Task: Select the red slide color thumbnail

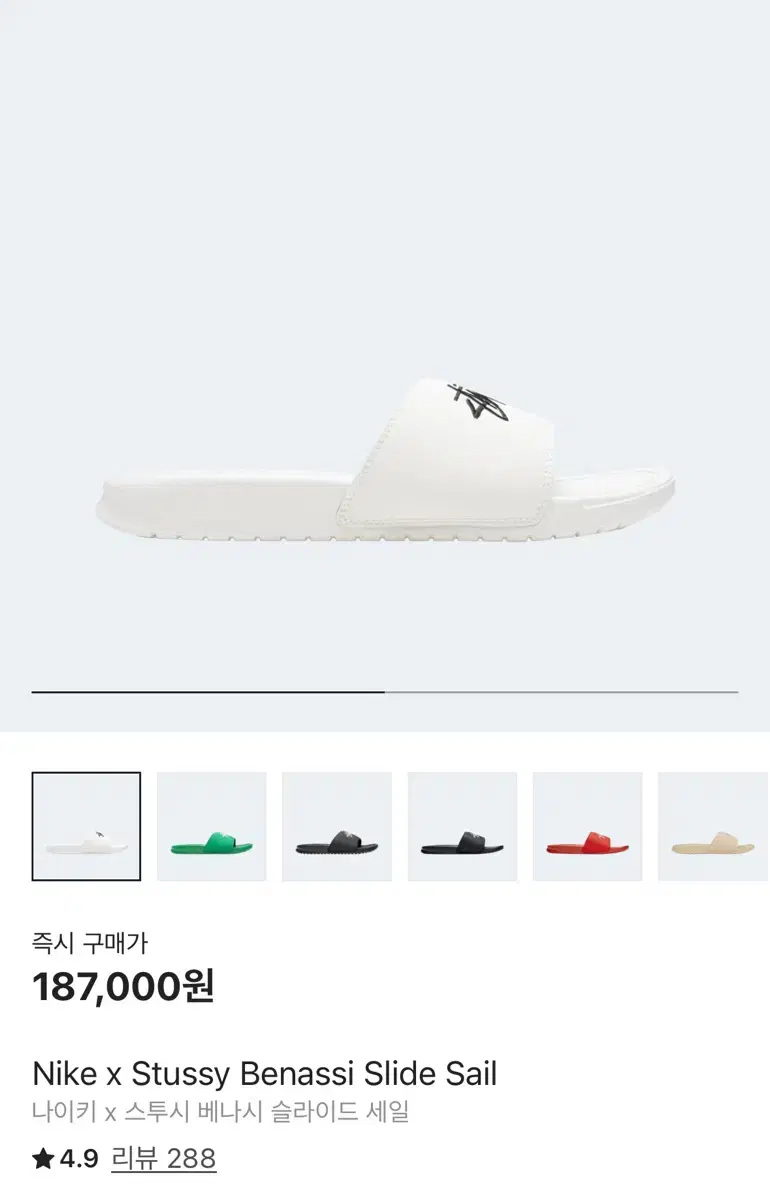Action: click(x=588, y=828)
